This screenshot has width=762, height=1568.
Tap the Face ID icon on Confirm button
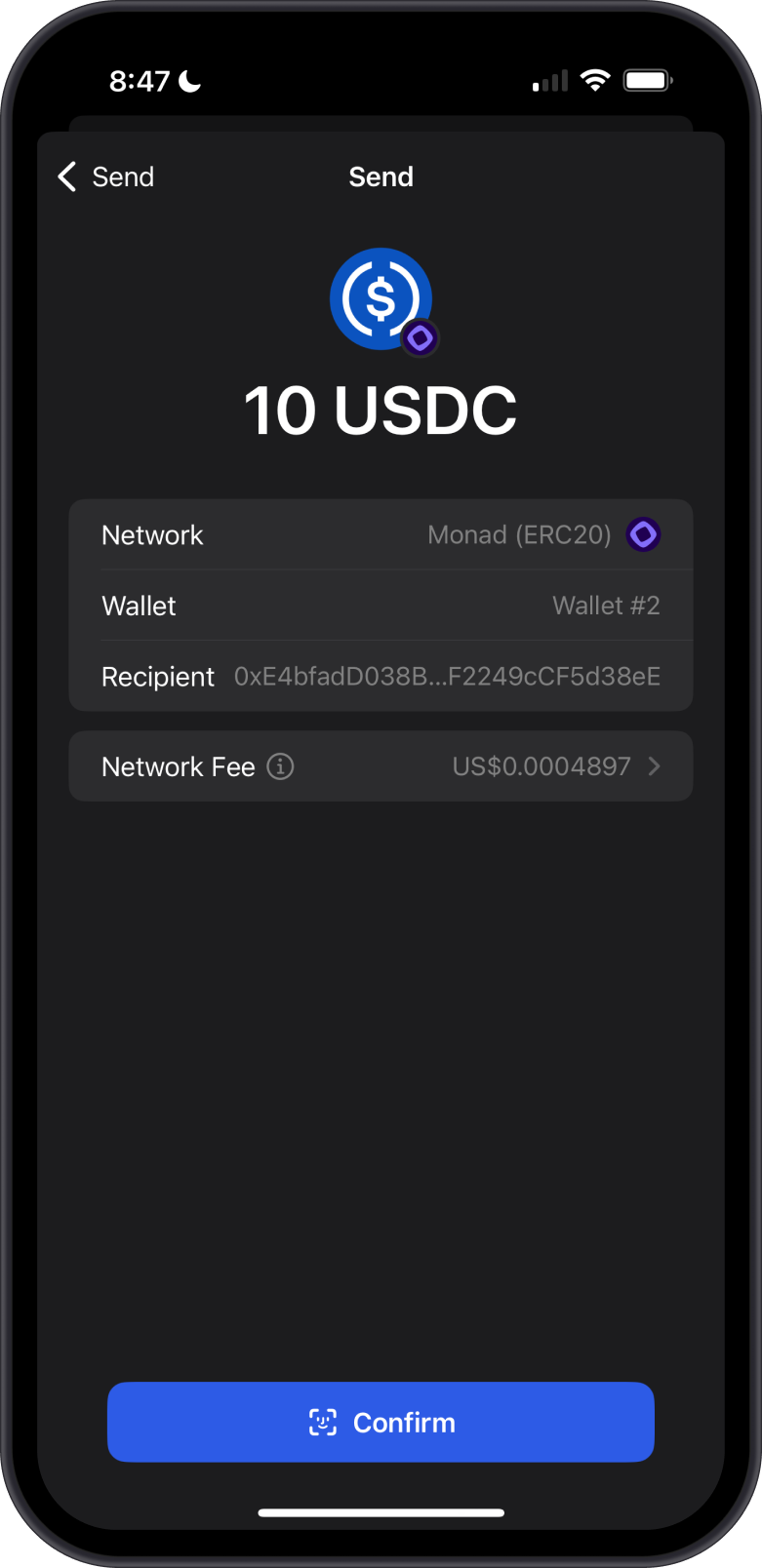[322, 1422]
